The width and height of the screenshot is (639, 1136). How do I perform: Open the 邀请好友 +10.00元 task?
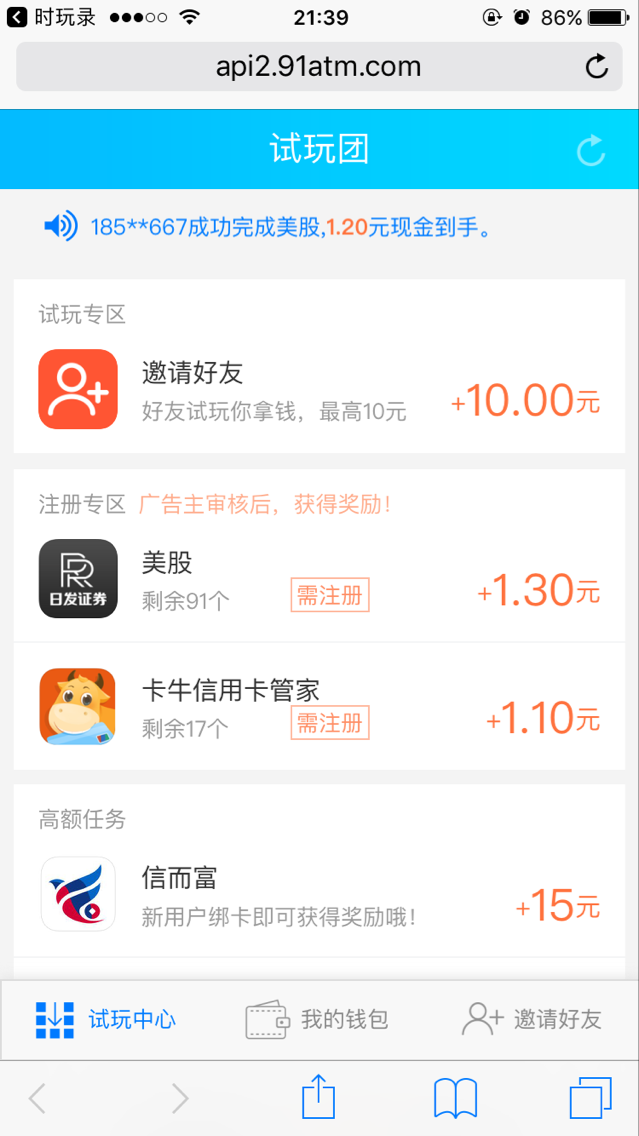coord(320,390)
